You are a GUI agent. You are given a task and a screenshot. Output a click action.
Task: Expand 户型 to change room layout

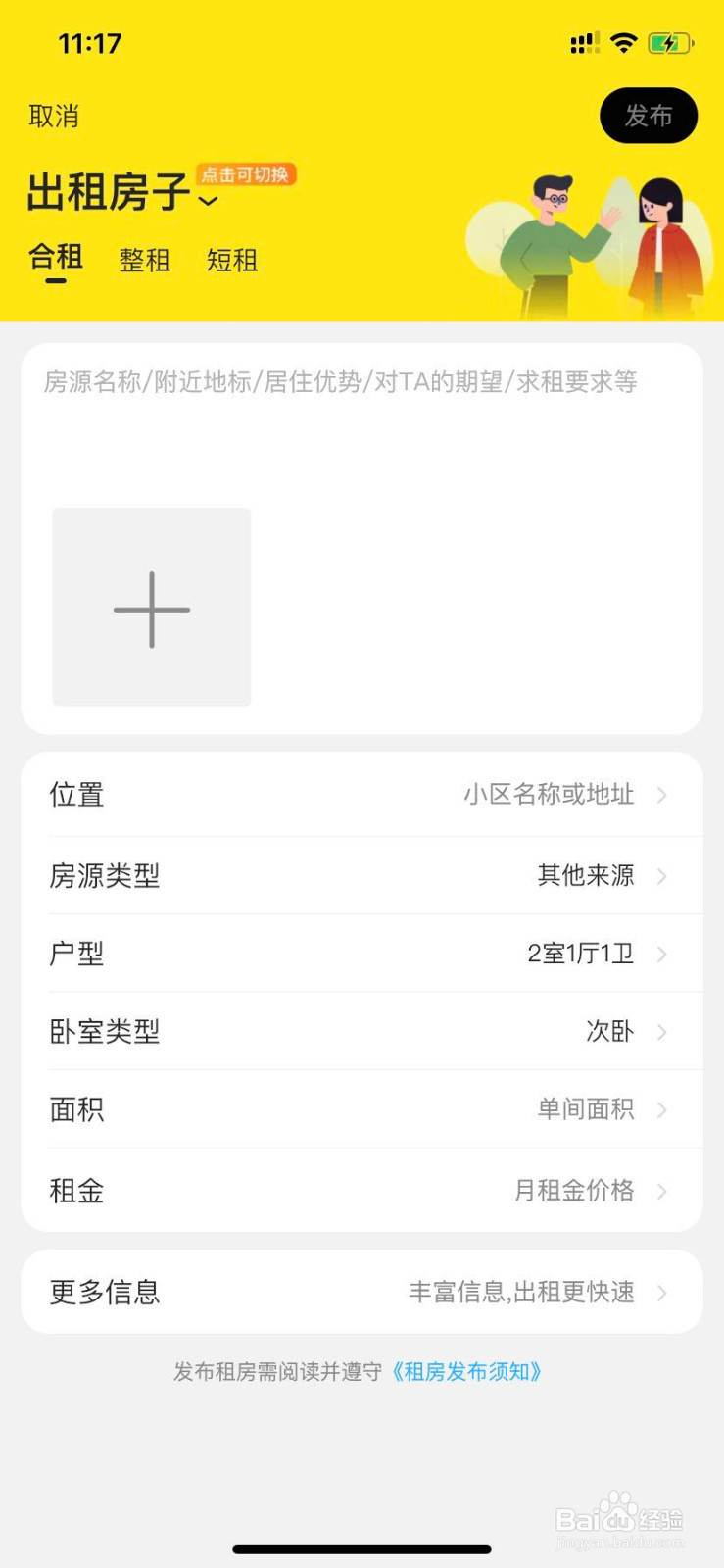point(361,953)
